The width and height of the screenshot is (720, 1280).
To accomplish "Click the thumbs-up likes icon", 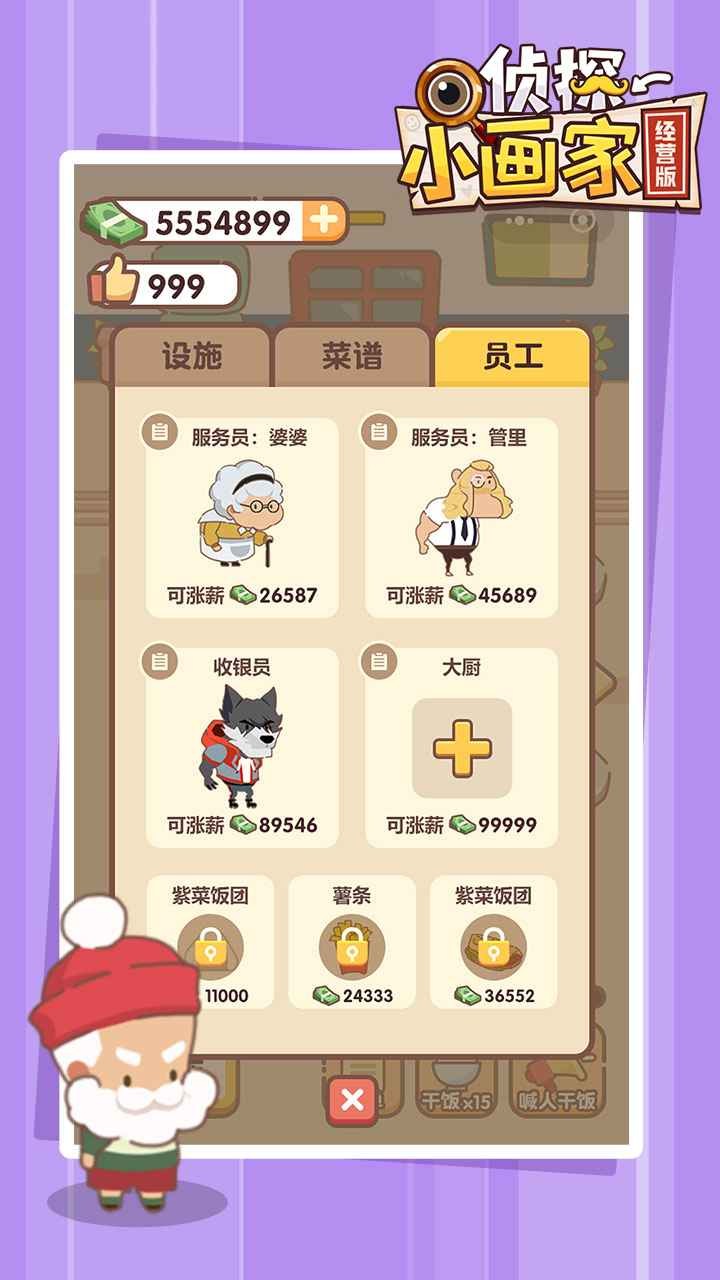I will coord(113,283).
